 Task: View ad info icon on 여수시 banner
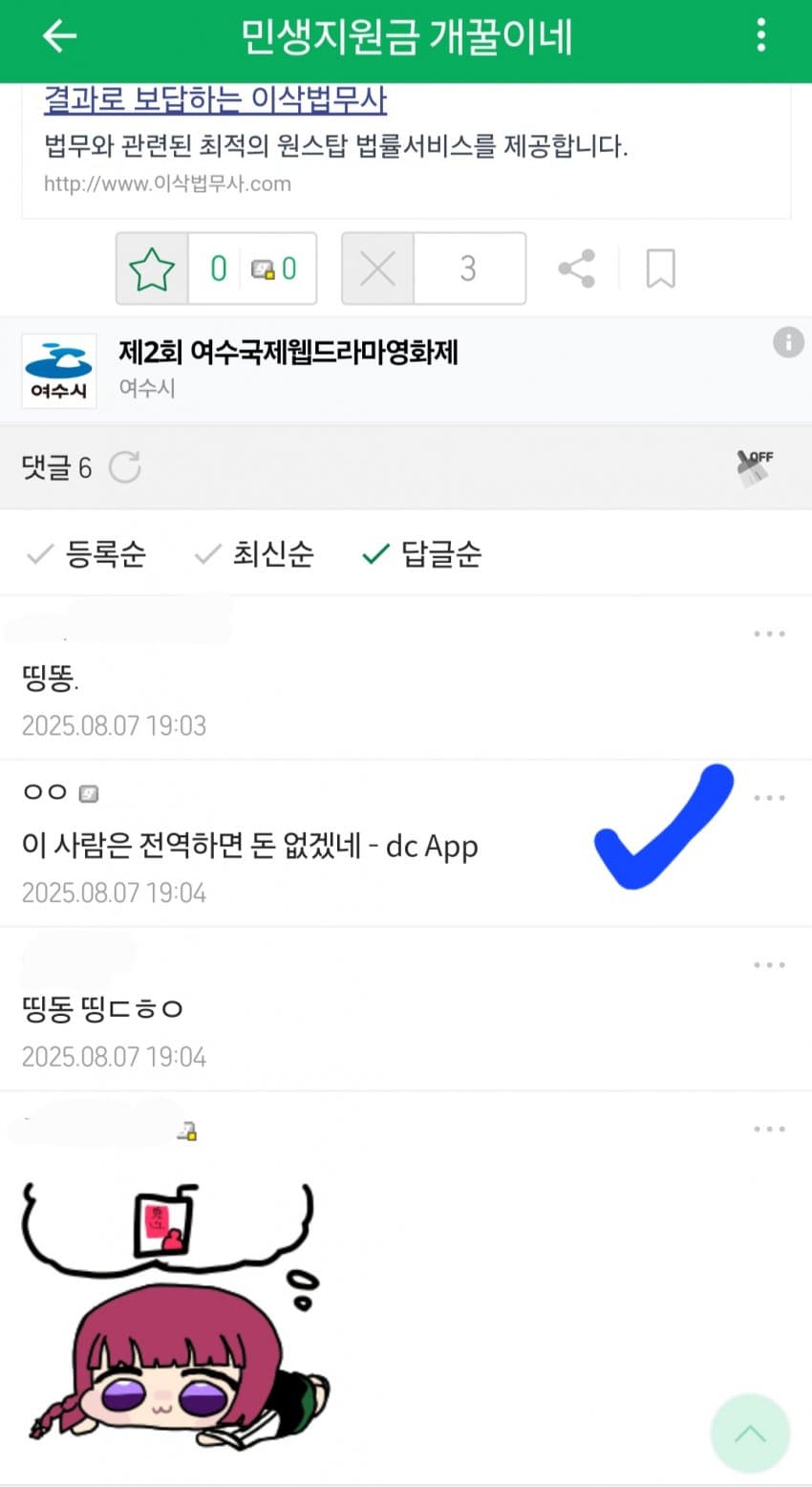788,342
